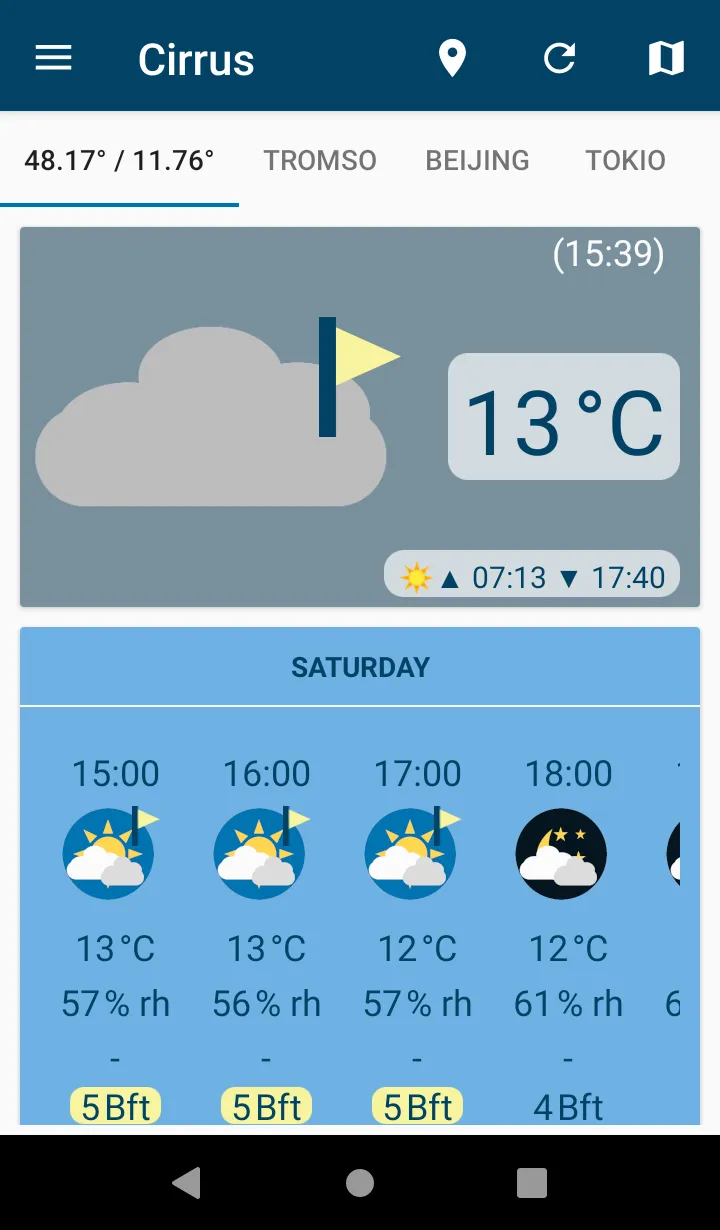Open the map view icon

click(x=667, y=58)
